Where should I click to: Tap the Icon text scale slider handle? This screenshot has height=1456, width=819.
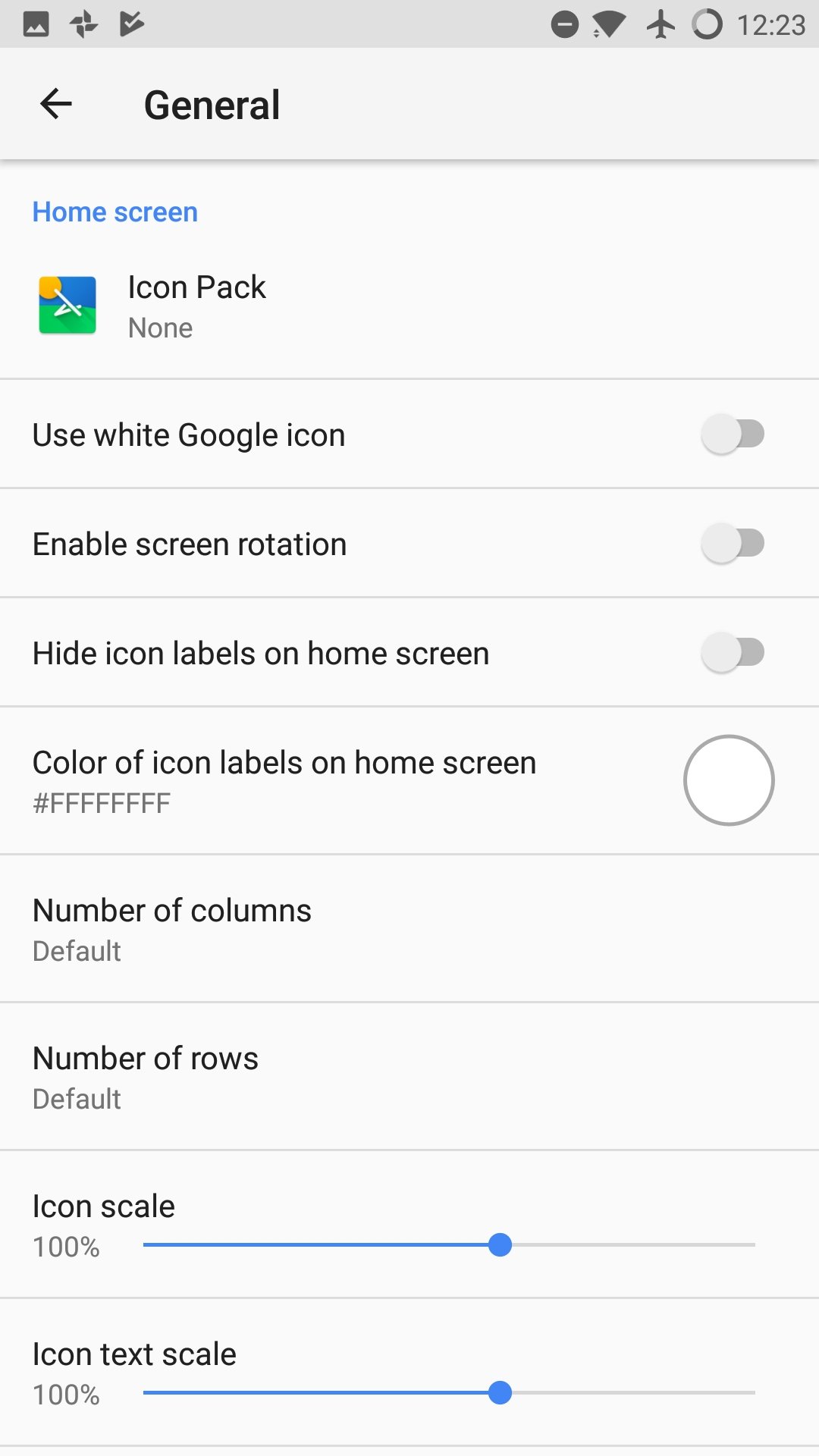(500, 1392)
